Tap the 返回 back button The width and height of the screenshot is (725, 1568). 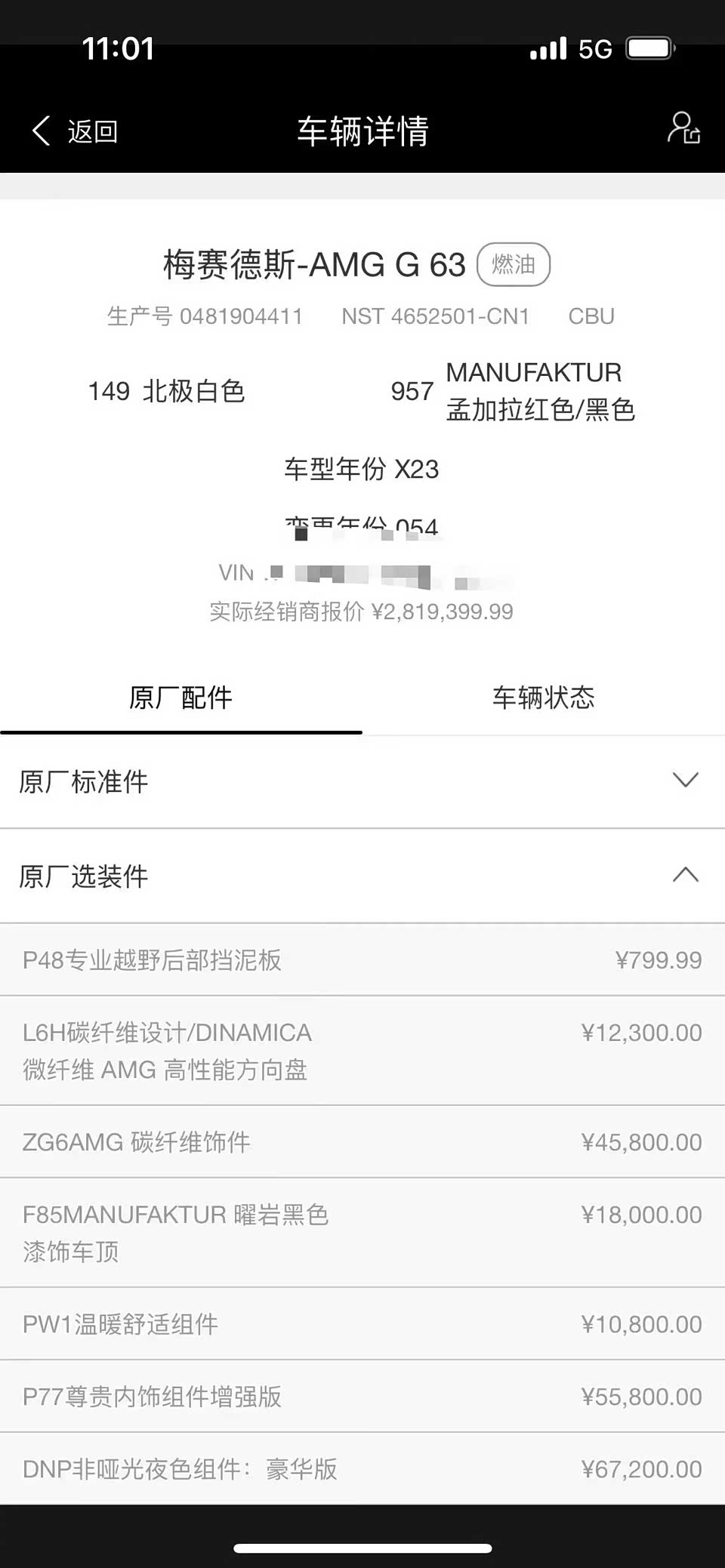point(75,131)
